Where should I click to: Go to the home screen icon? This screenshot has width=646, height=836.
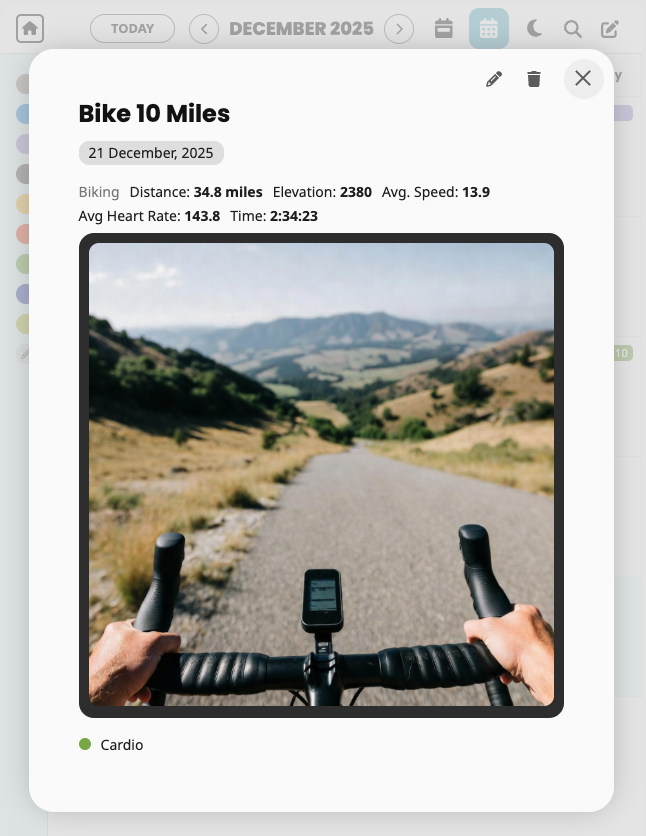pos(30,29)
